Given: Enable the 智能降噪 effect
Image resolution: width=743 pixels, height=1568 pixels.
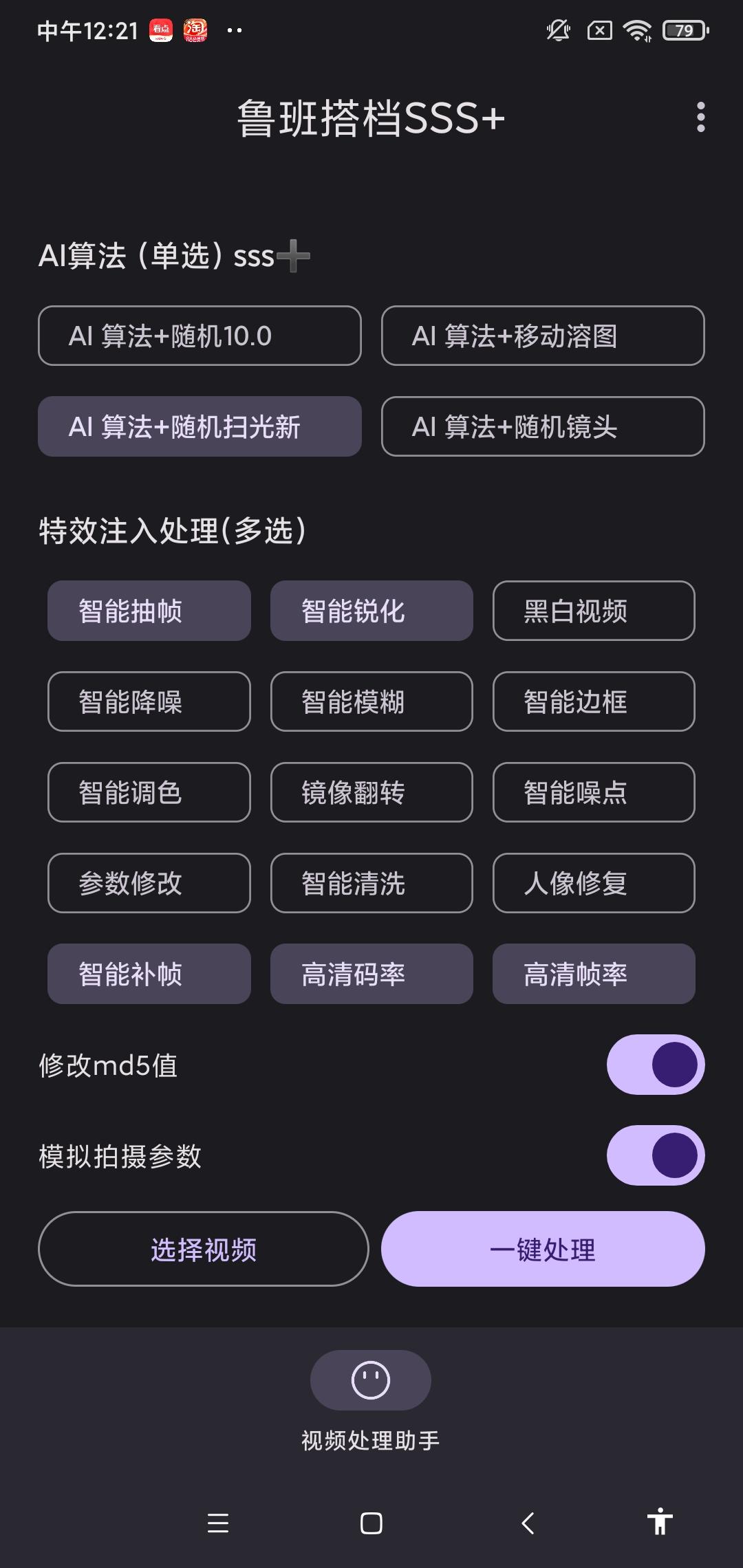Looking at the screenshot, I should 149,702.
